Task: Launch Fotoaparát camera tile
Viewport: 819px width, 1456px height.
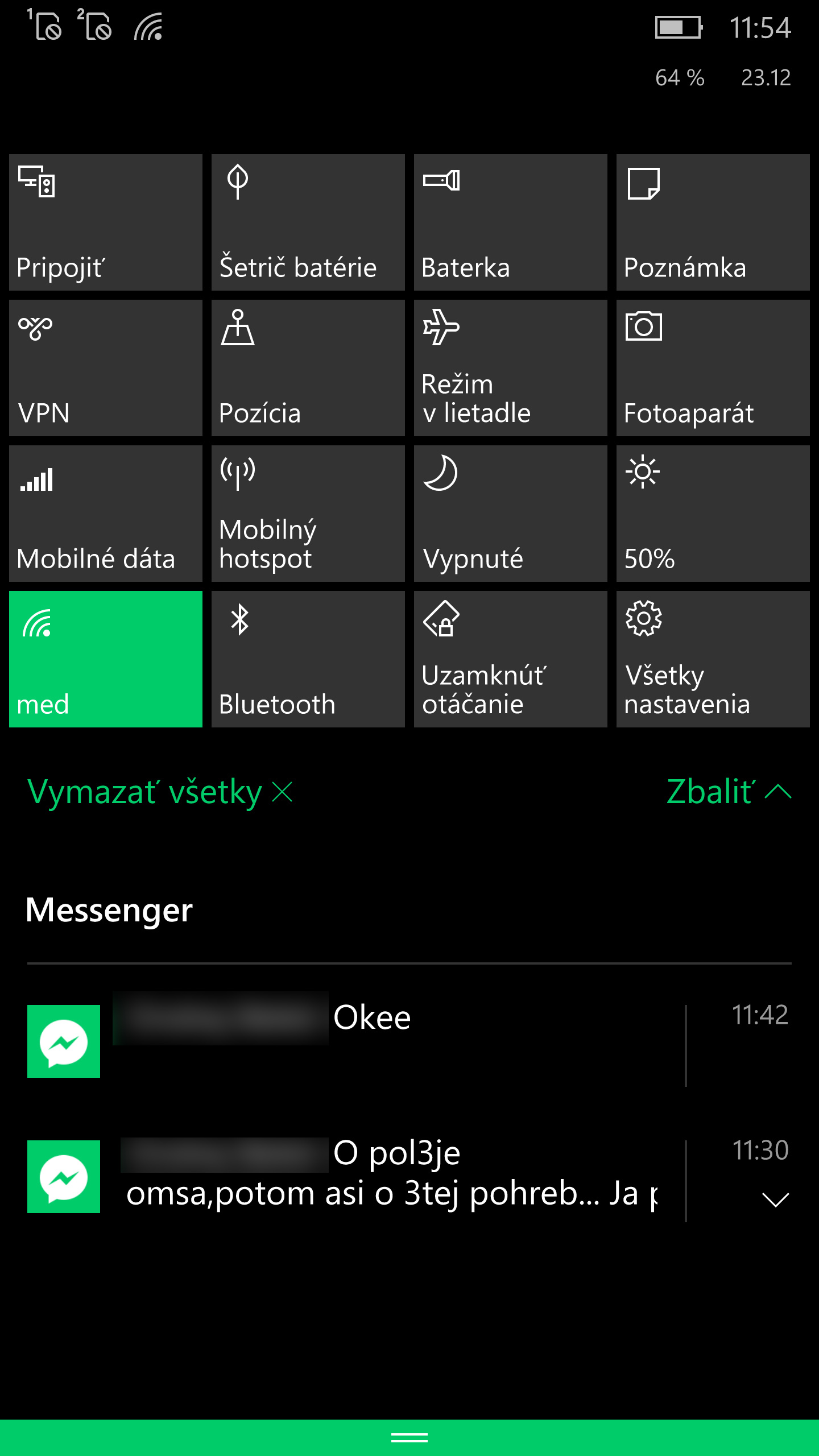Action: [713, 368]
